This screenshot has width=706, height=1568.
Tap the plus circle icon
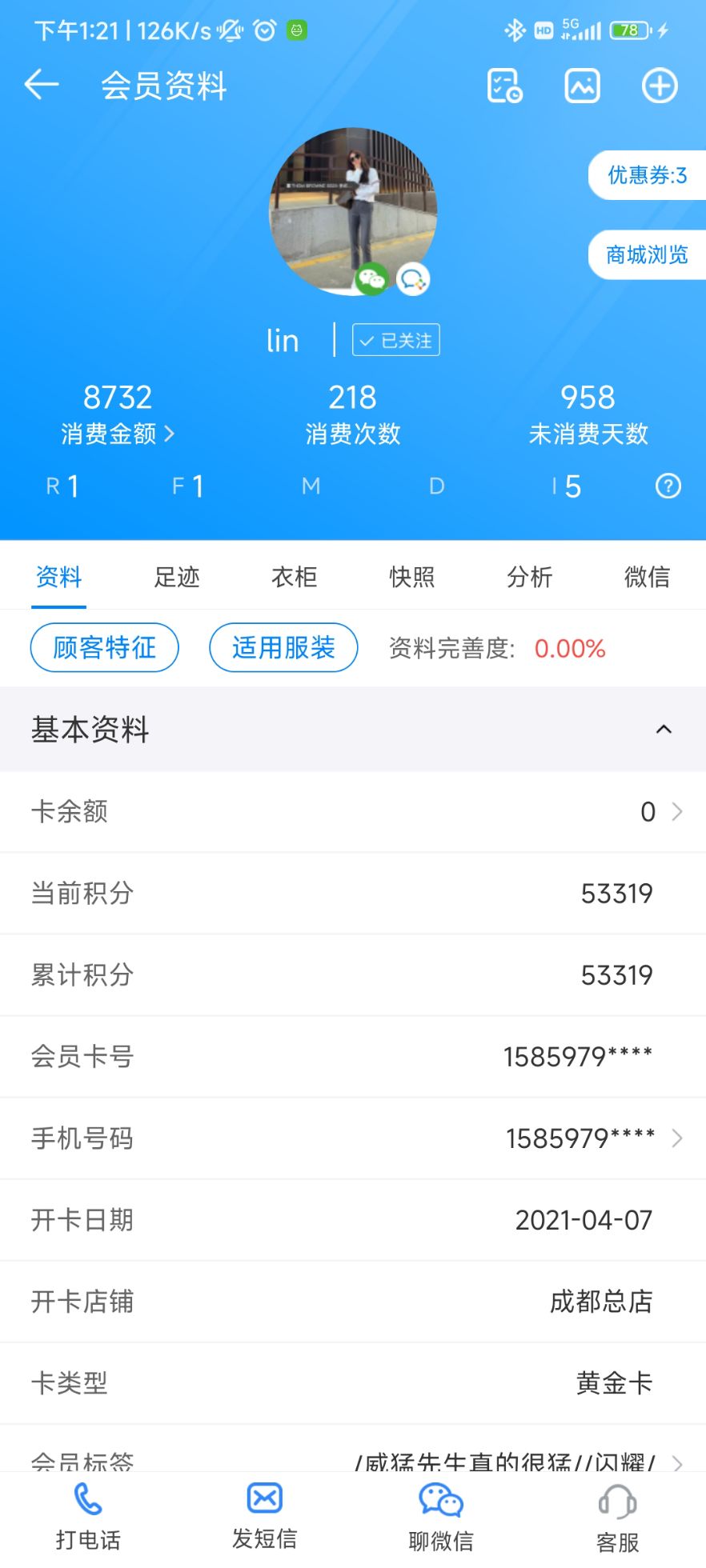[660, 86]
